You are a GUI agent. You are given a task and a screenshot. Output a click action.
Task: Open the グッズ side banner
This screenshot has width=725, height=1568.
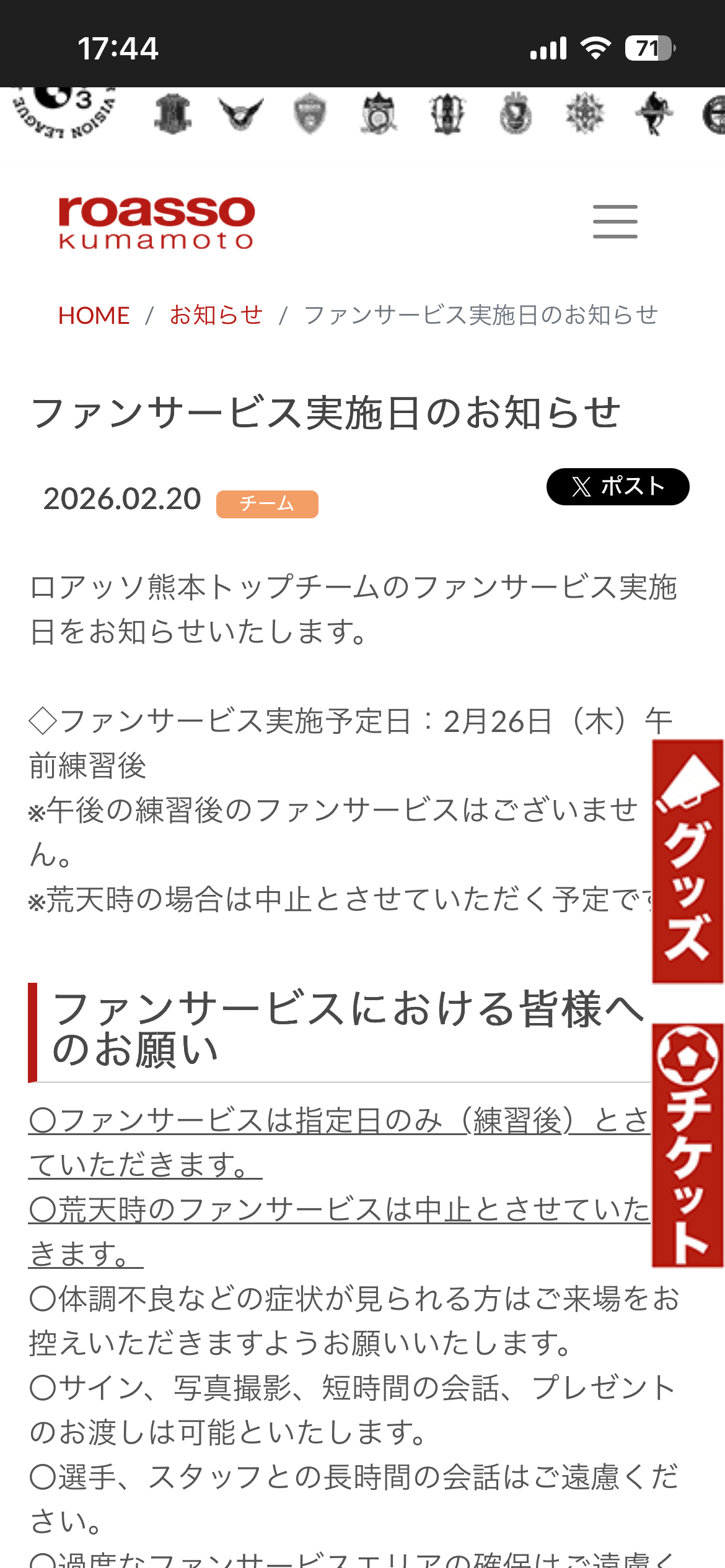(x=687, y=861)
